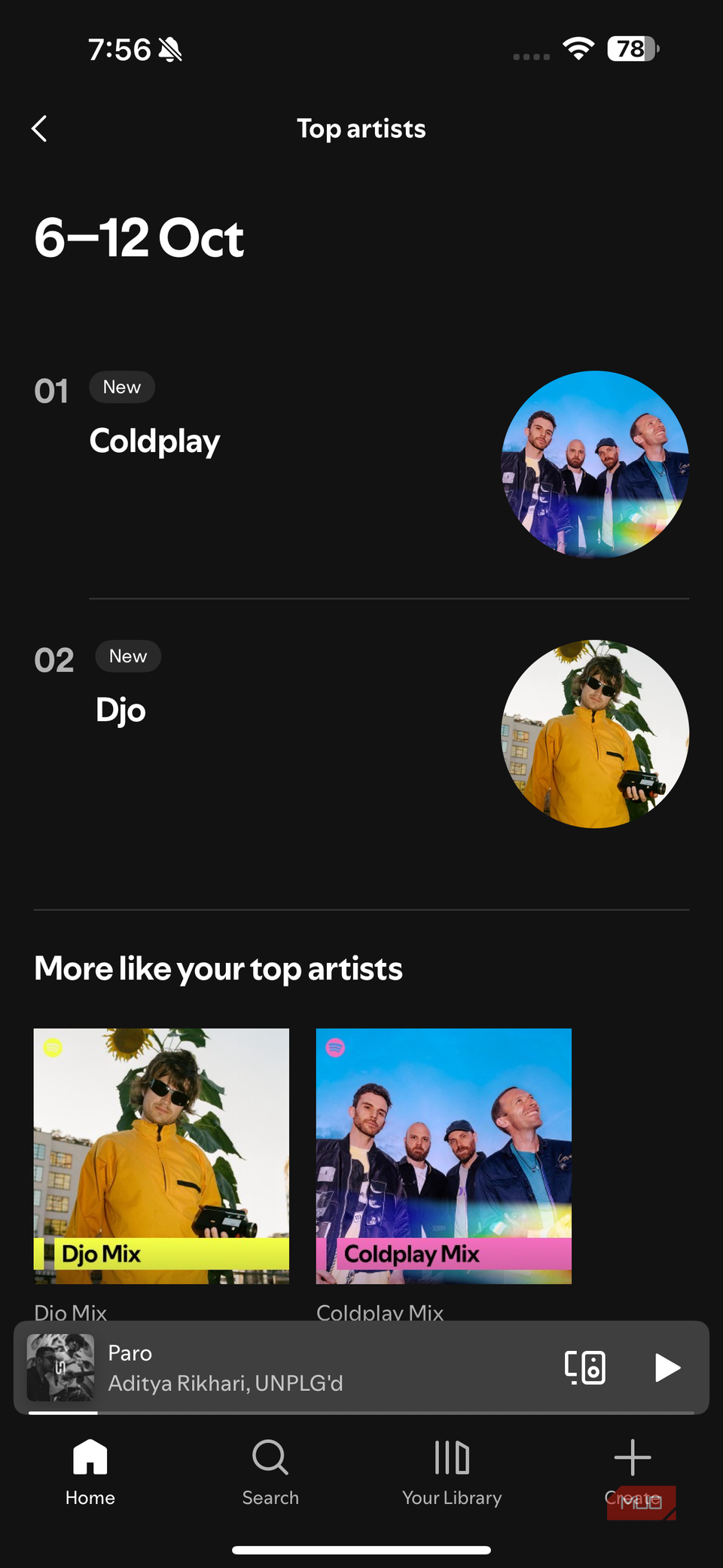Open Djo artist page
Viewport: 723px width, 1568px height.
point(120,709)
